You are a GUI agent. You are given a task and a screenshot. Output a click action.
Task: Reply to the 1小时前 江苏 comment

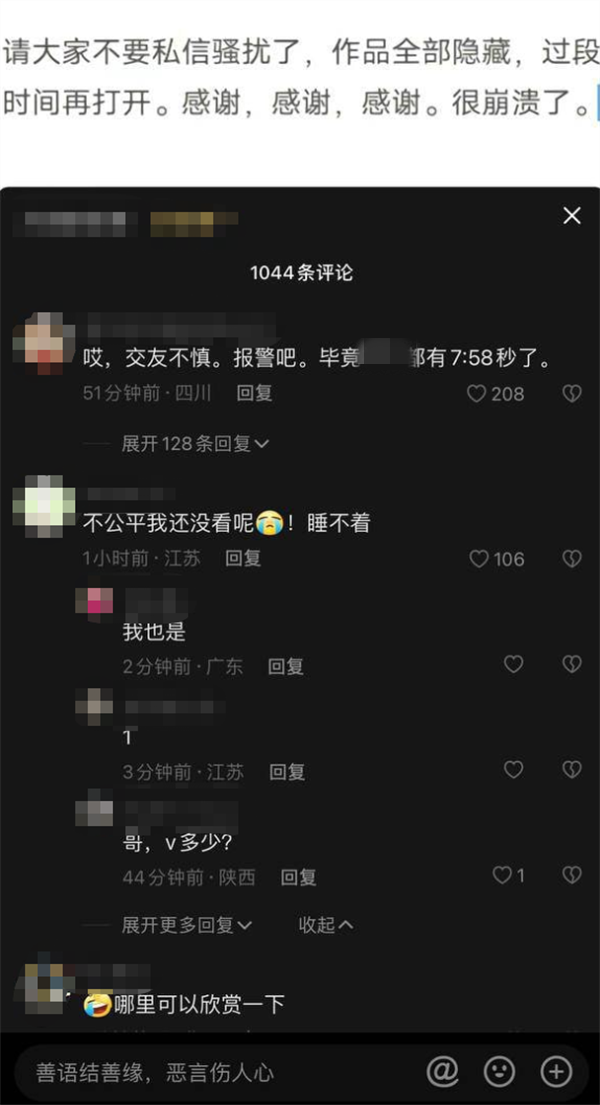[x=243, y=559]
